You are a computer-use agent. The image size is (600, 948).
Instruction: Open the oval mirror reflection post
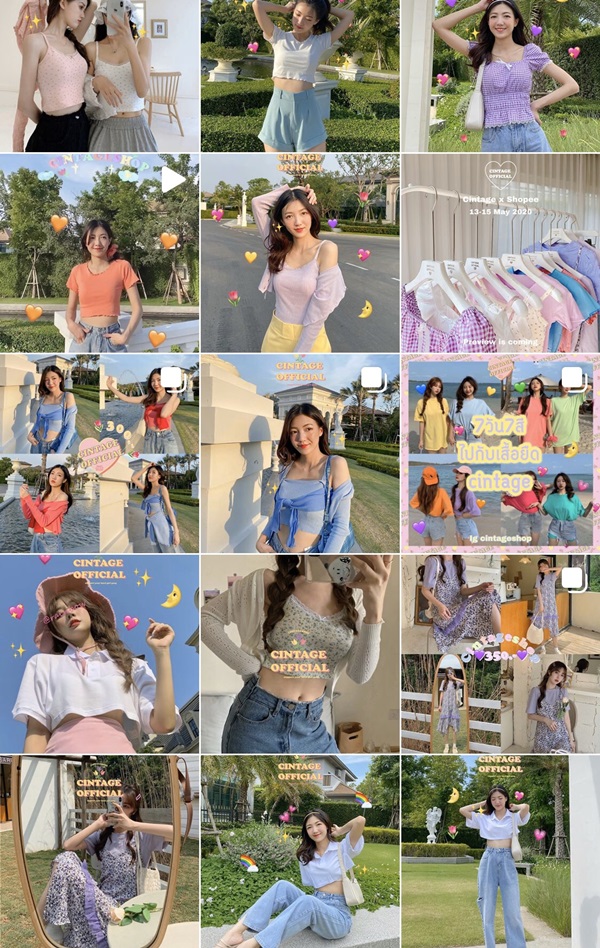[99, 851]
